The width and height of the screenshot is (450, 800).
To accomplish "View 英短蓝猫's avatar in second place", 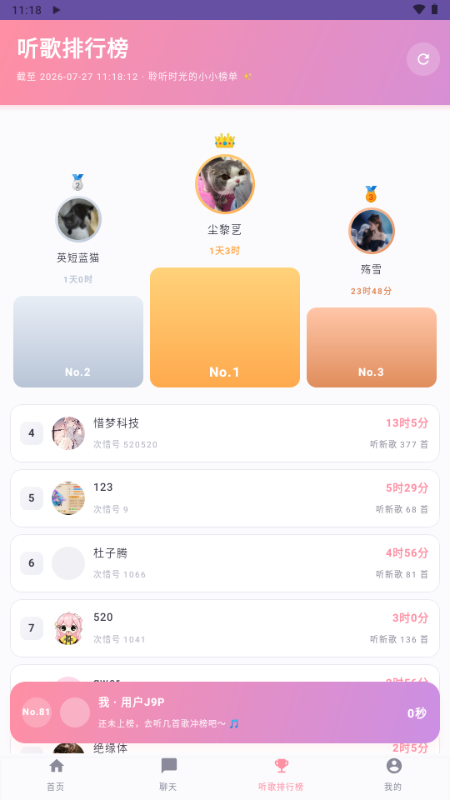I will point(78,219).
